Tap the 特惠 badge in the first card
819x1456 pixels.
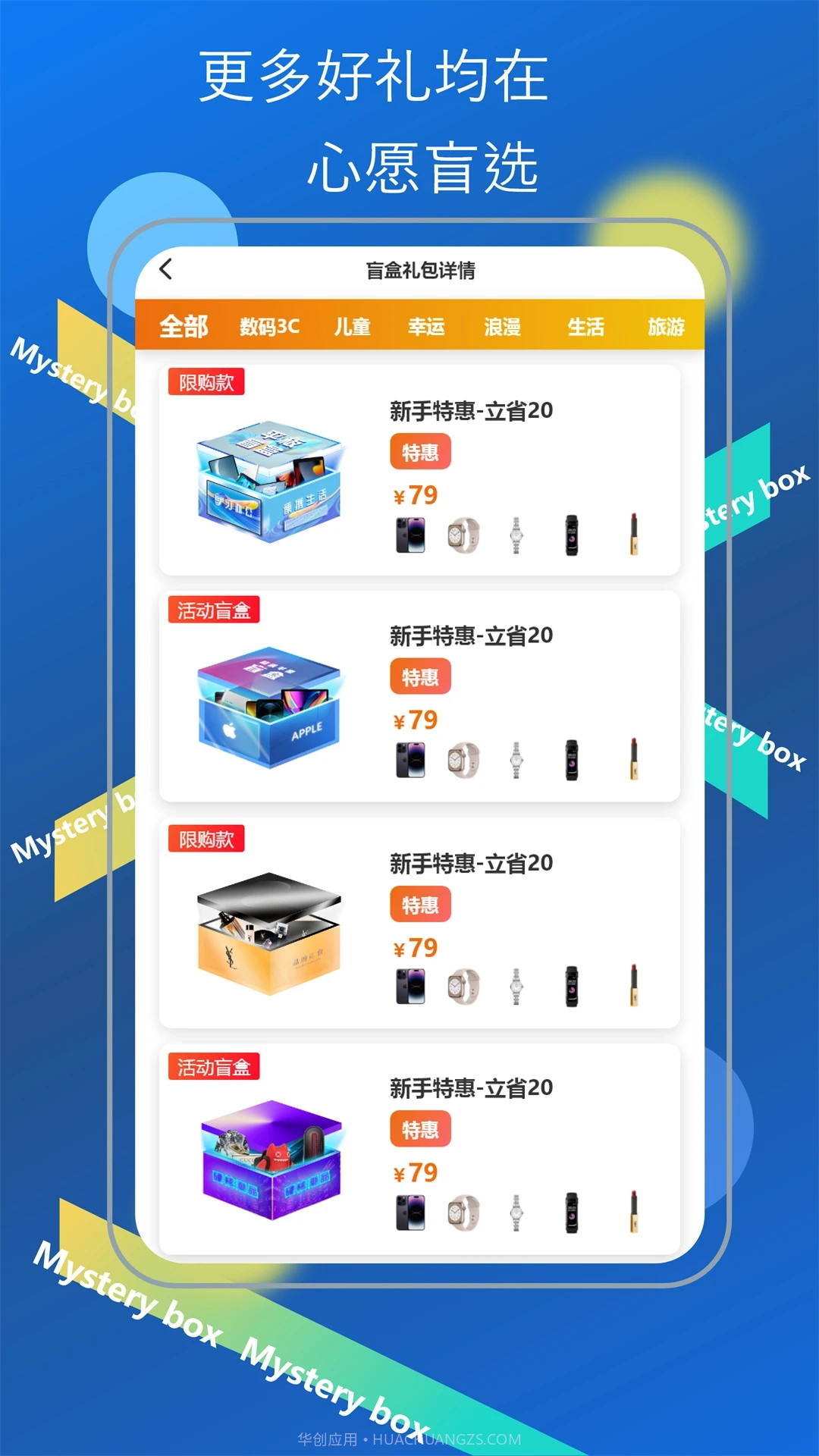click(x=419, y=451)
